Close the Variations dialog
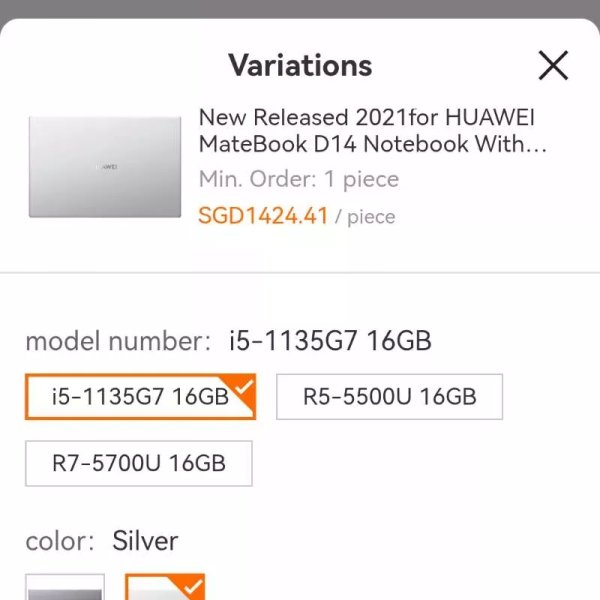Viewport: 600px width, 600px height. 553,66
